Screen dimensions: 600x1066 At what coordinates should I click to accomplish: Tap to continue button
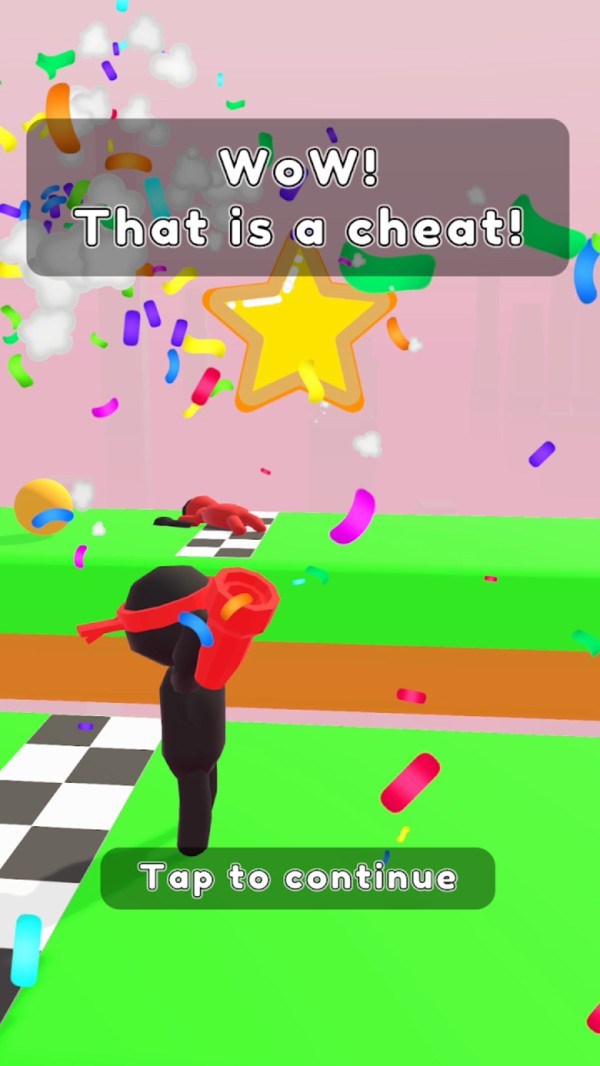pos(298,878)
